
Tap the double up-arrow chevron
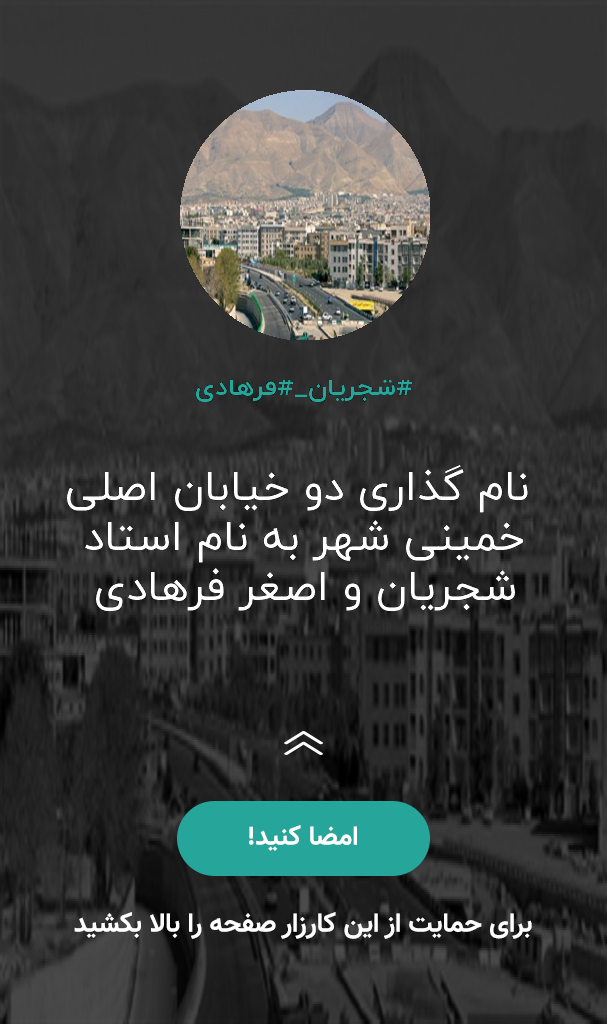tap(304, 743)
